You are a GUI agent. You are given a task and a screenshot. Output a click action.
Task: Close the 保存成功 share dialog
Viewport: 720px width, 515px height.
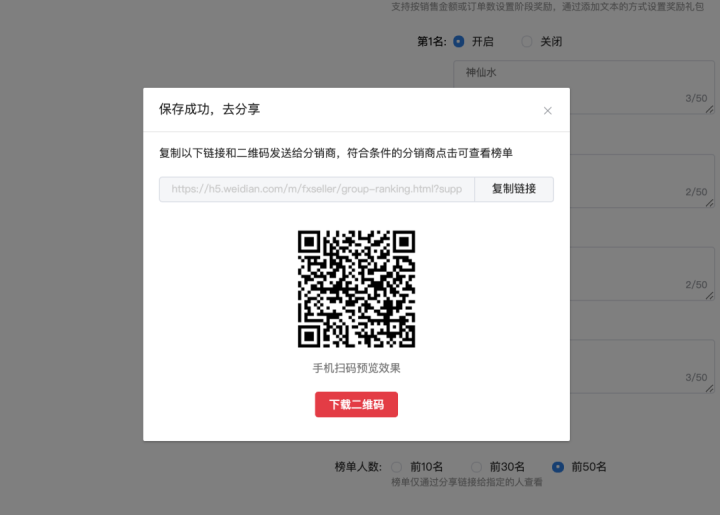tap(547, 111)
